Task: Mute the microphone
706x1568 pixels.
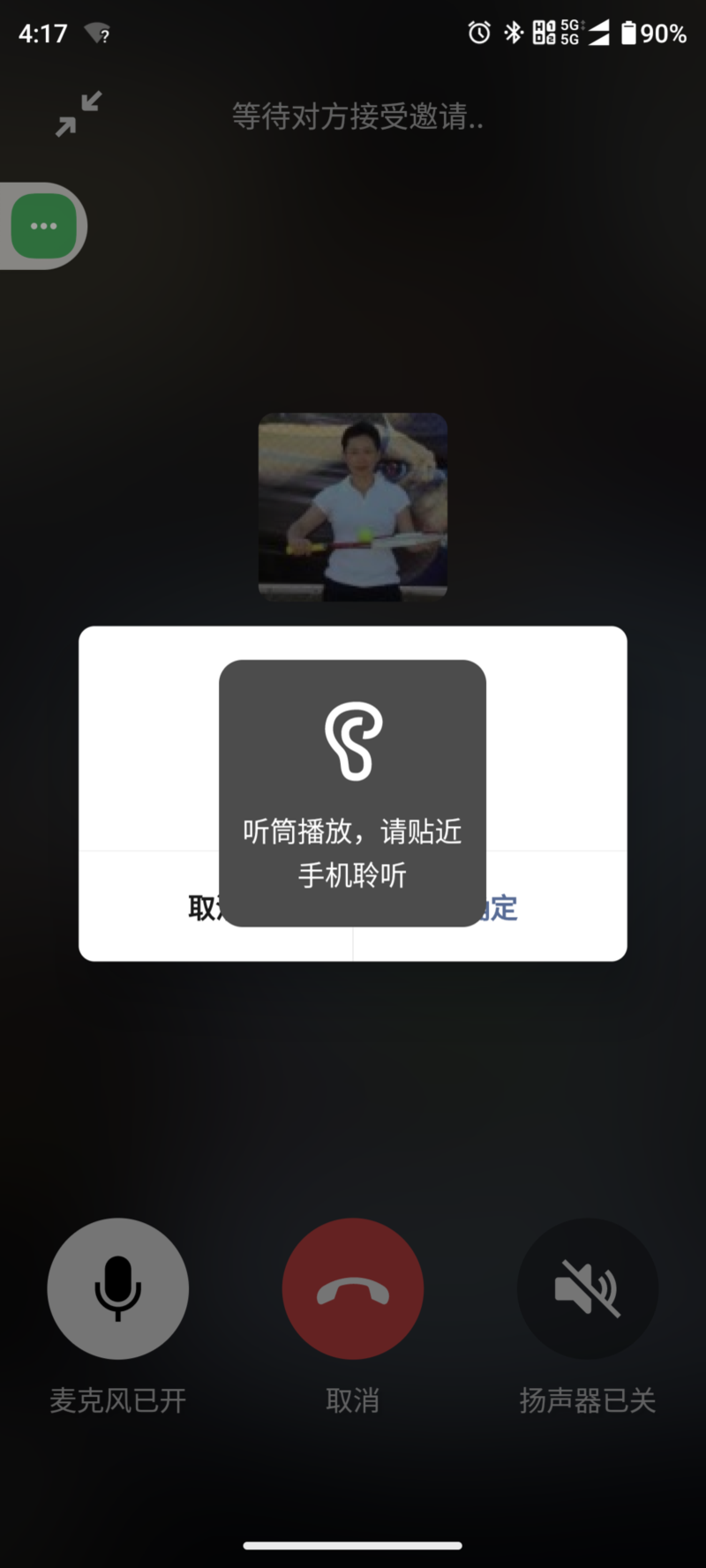Action: tap(117, 1288)
